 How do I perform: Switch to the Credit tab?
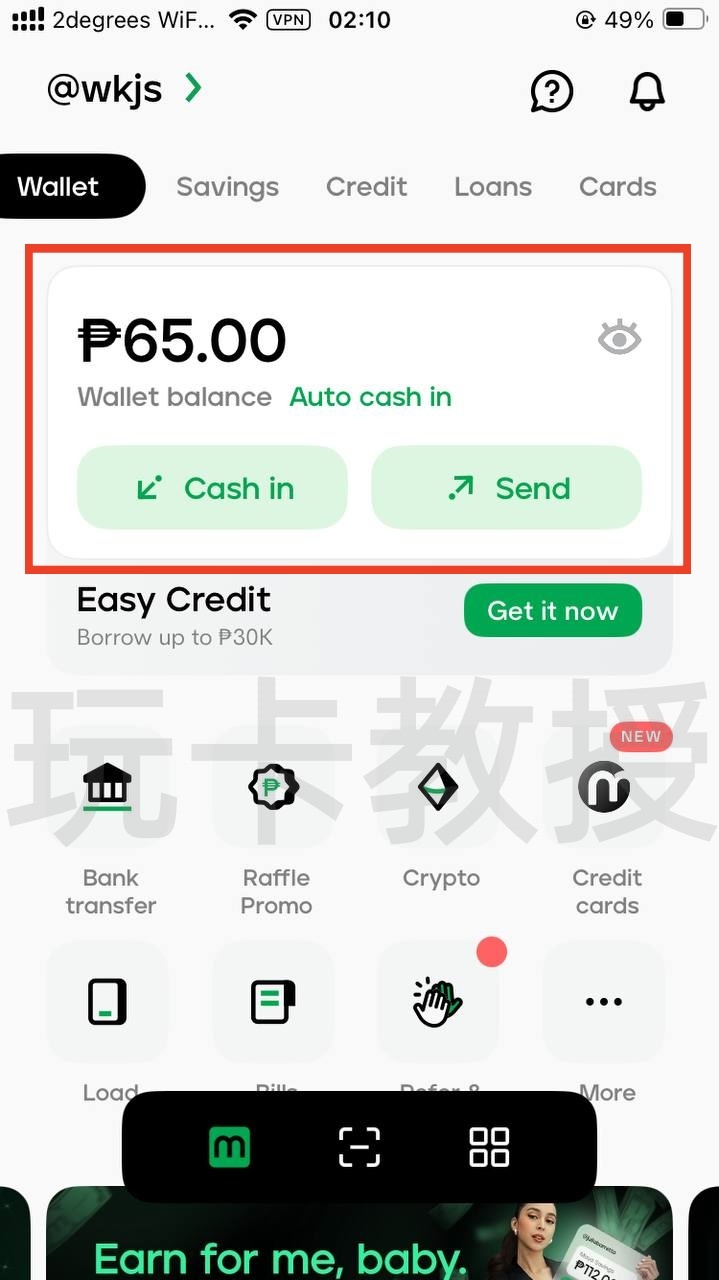(366, 187)
